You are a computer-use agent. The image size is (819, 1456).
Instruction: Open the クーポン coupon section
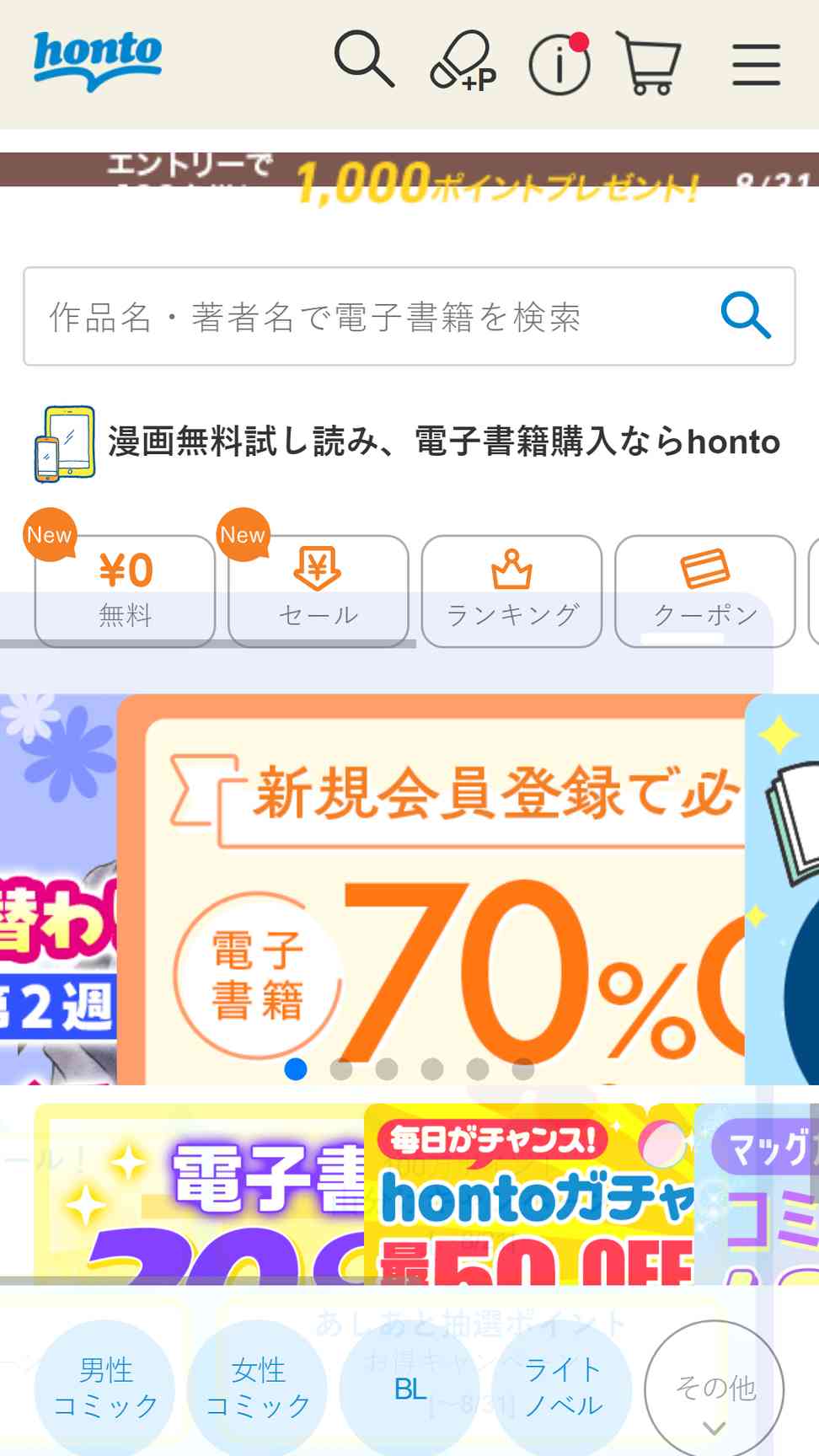(x=705, y=591)
